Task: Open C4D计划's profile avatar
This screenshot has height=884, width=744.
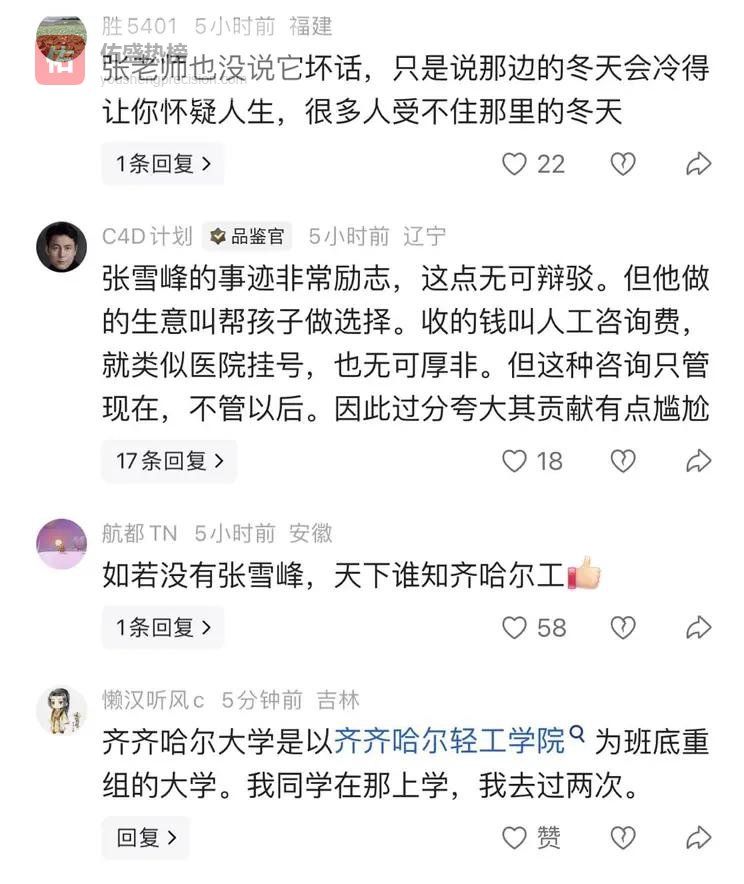Action: click(x=62, y=247)
